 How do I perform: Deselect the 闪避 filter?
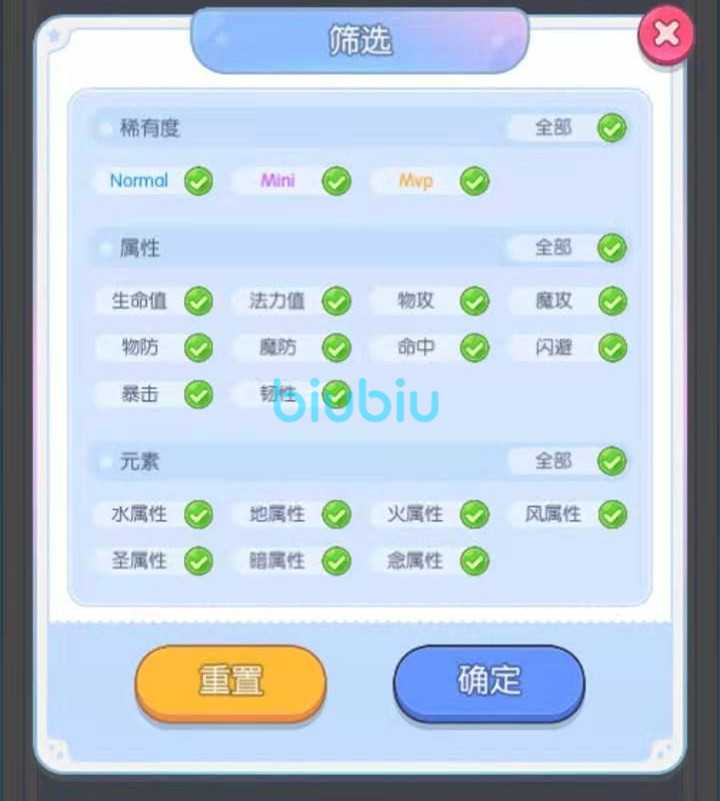[x=612, y=348]
